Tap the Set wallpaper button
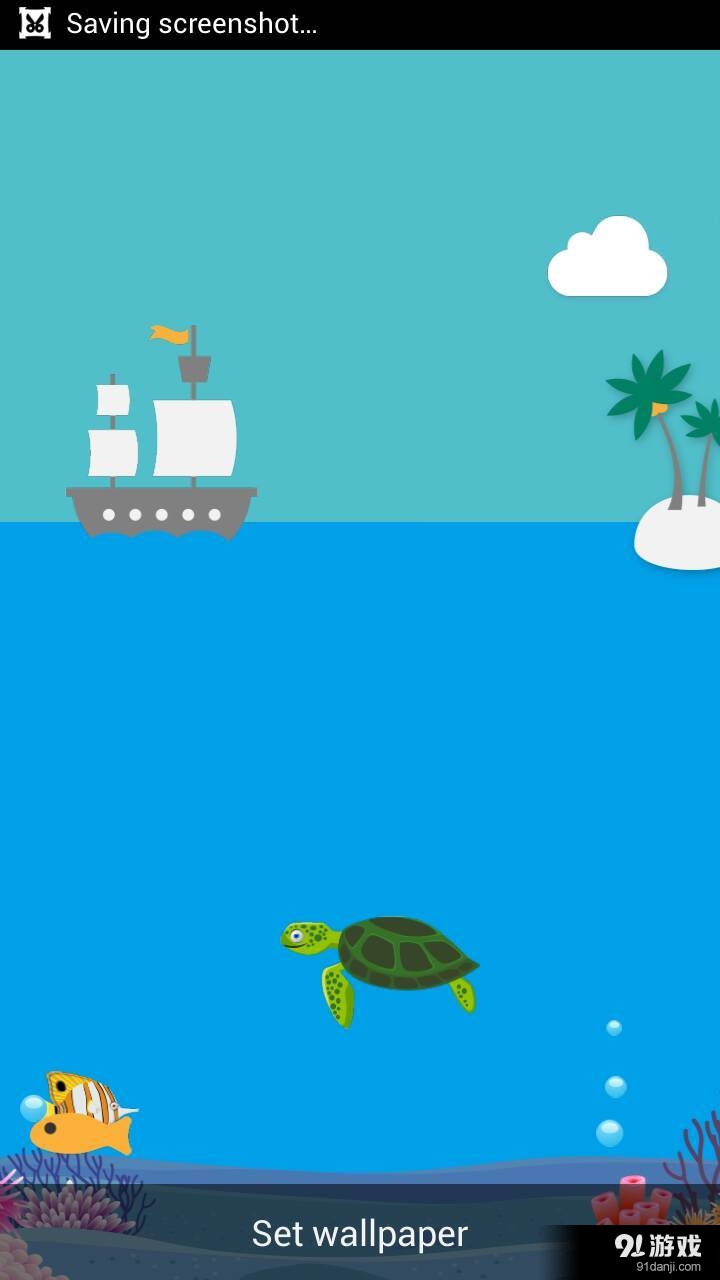720x1280 pixels. pyautogui.click(x=360, y=1233)
